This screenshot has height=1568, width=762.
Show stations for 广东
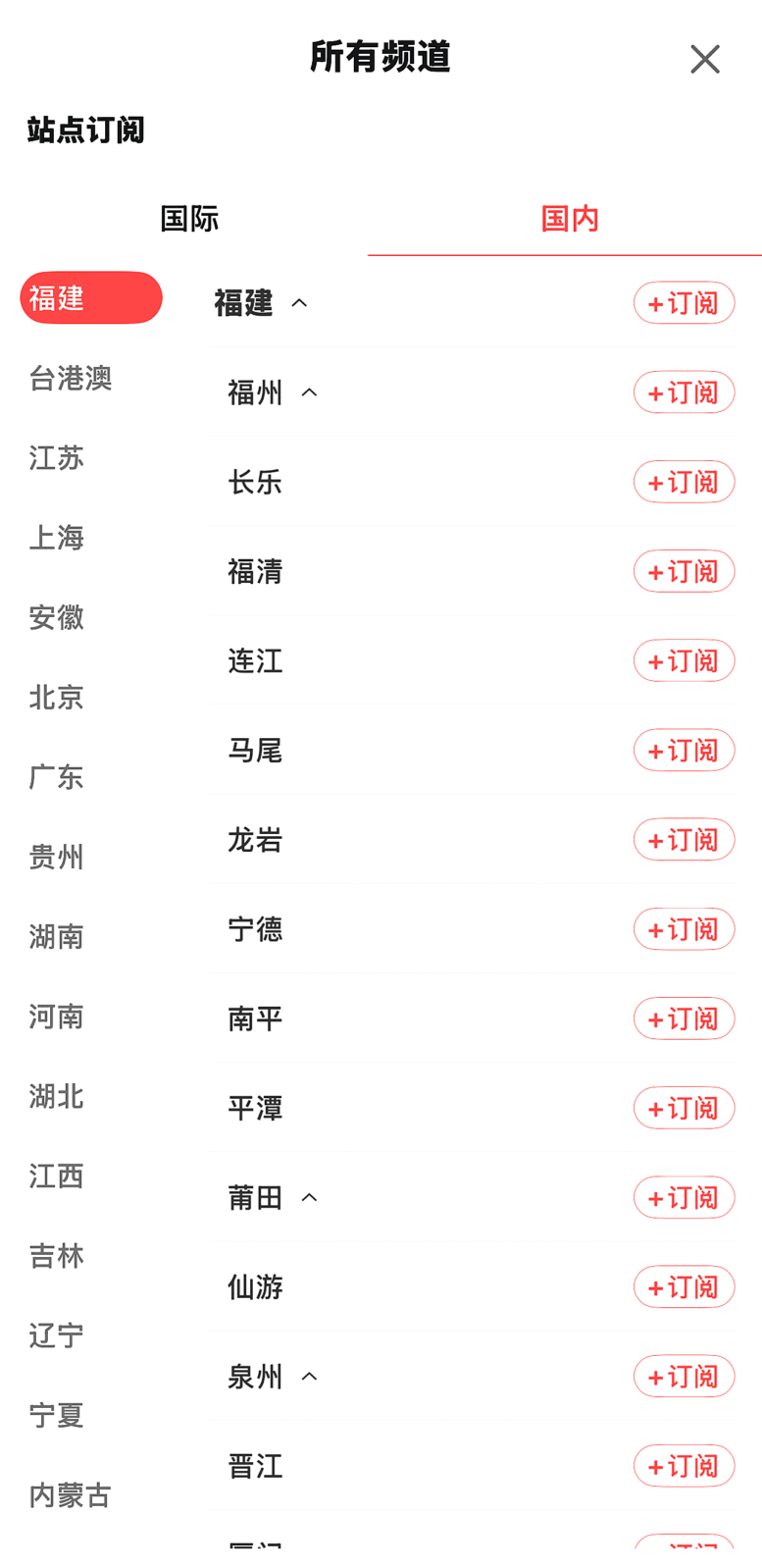point(57,777)
